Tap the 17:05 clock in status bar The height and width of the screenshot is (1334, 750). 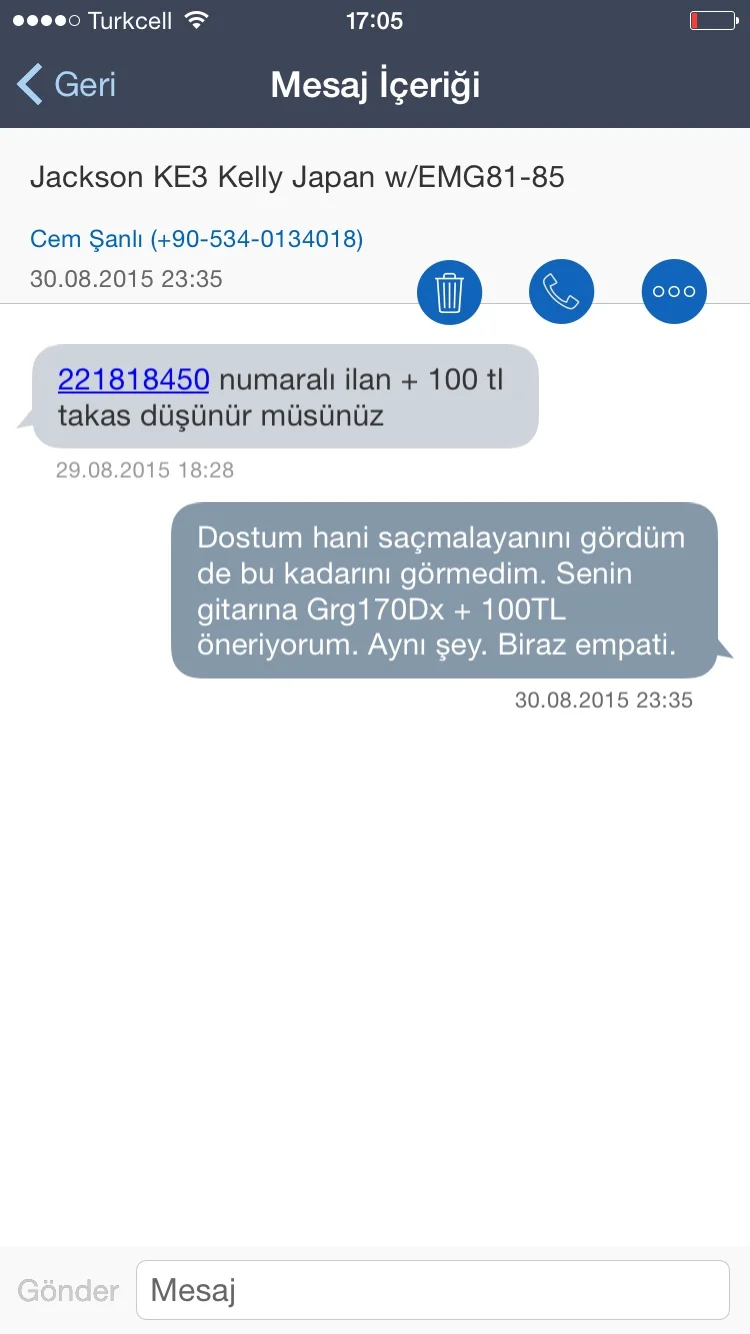375,18
